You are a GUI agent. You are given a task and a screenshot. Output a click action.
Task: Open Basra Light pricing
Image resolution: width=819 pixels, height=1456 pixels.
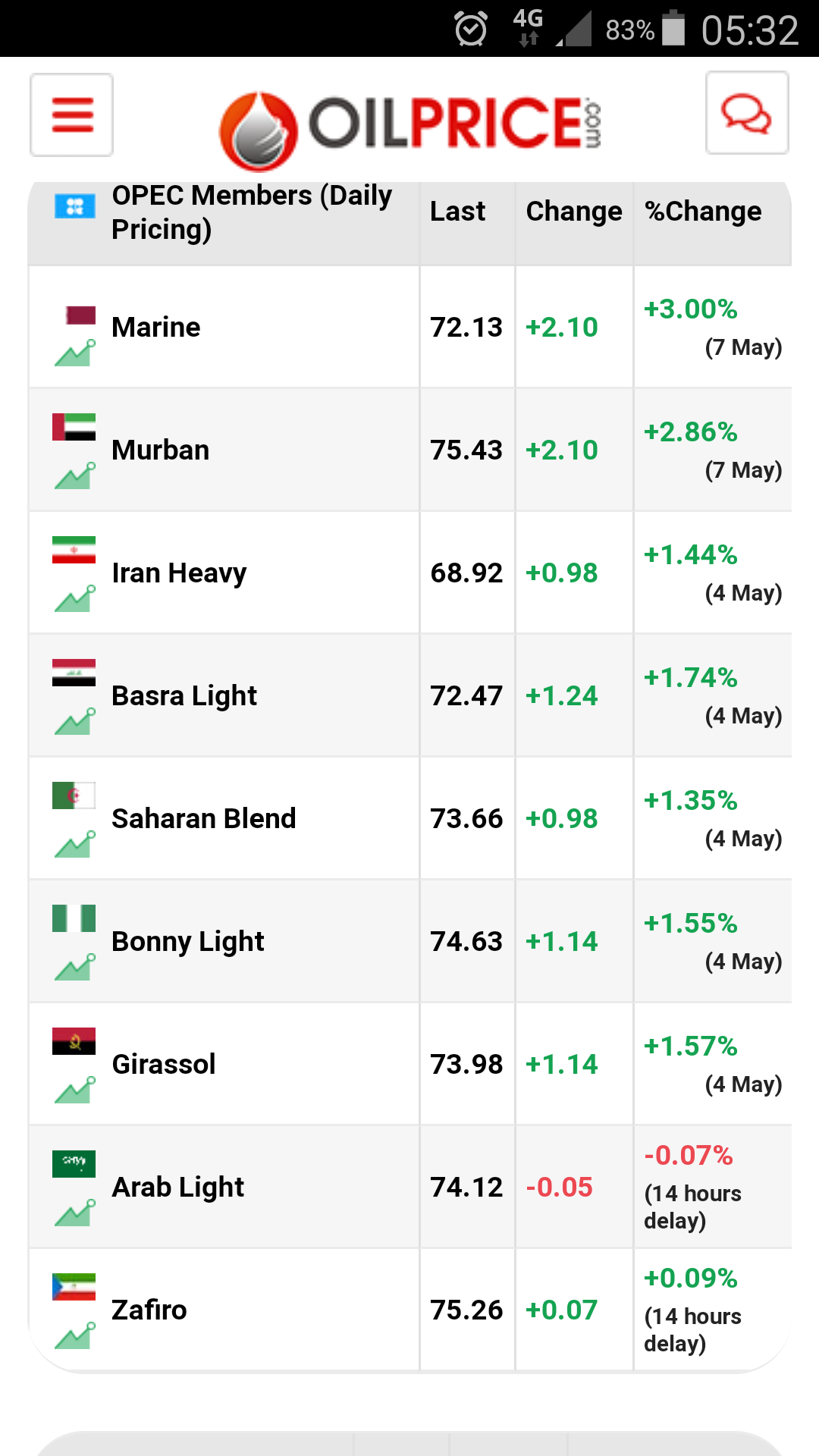click(409, 695)
